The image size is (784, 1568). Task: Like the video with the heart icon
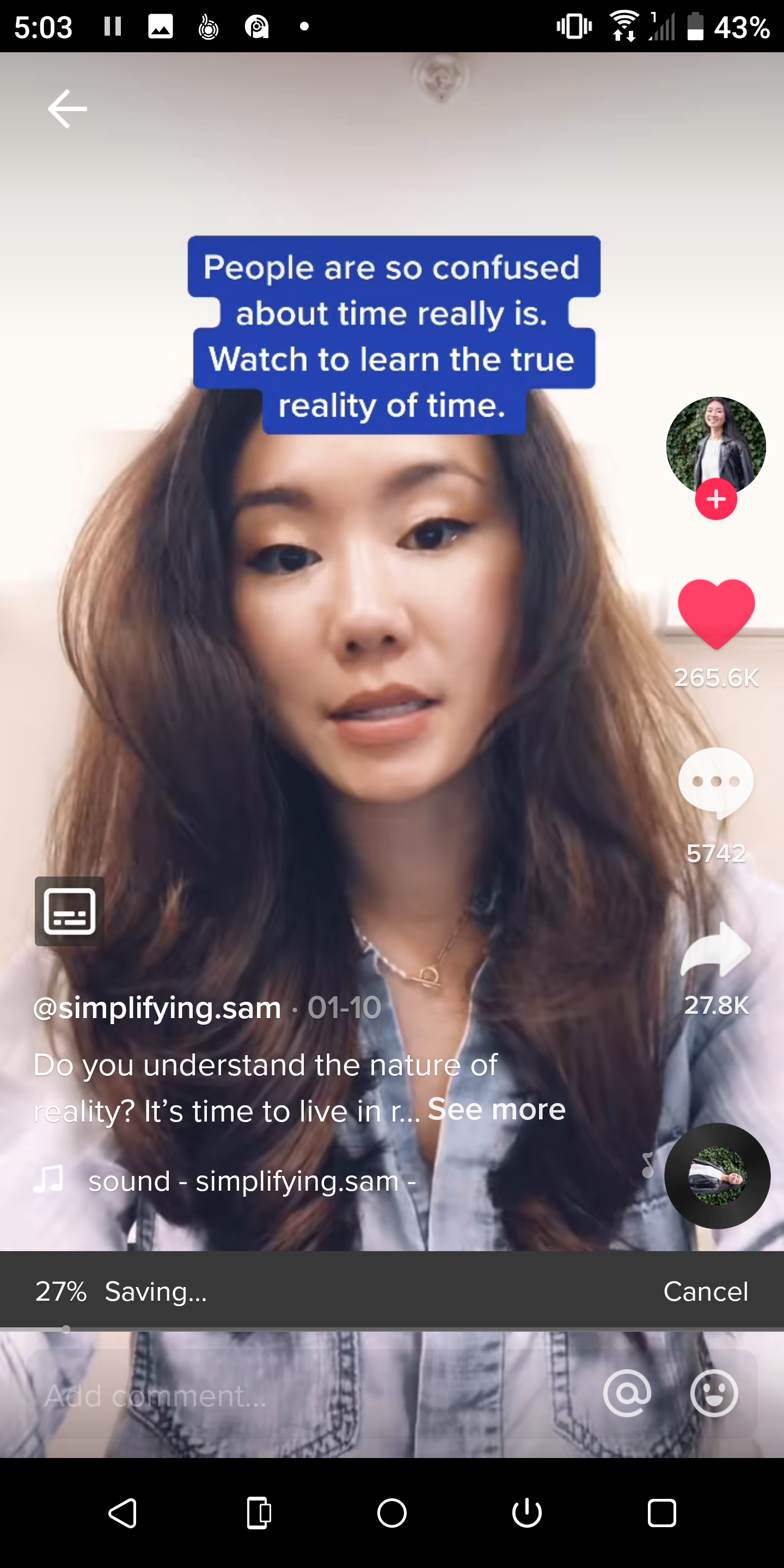pos(716,614)
